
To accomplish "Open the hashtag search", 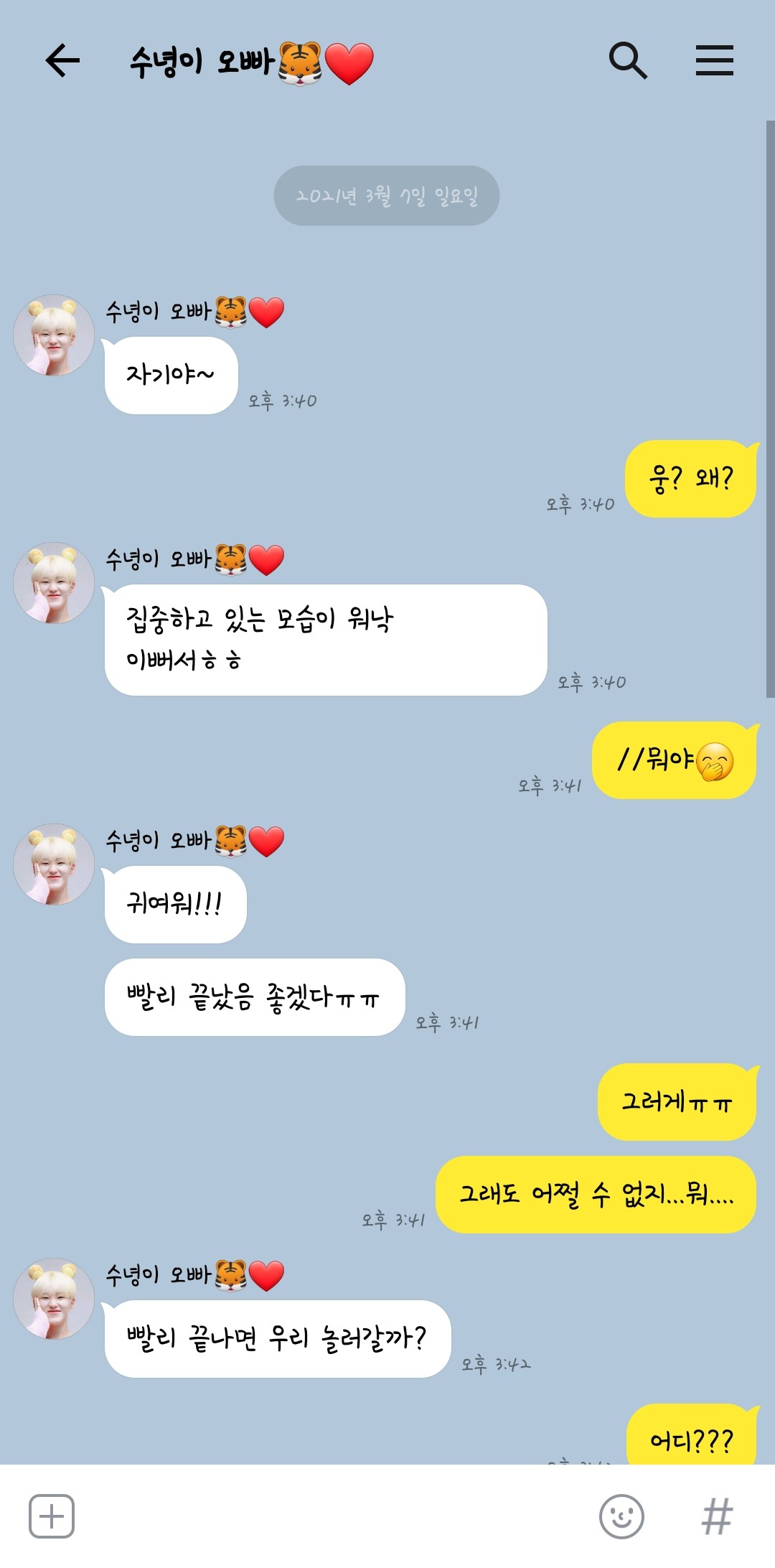I will point(717,1516).
